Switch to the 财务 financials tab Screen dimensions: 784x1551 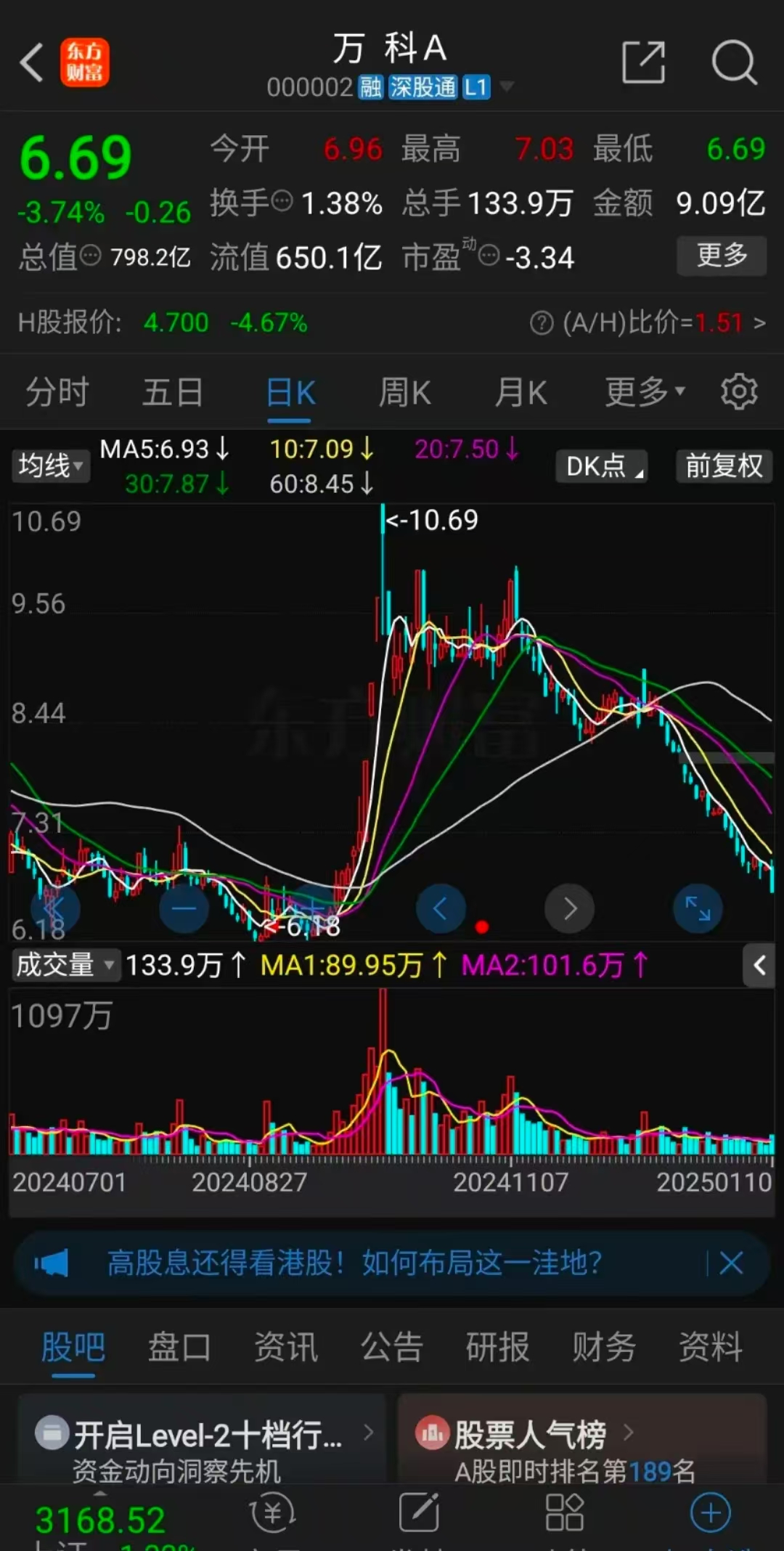point(603,1347)
